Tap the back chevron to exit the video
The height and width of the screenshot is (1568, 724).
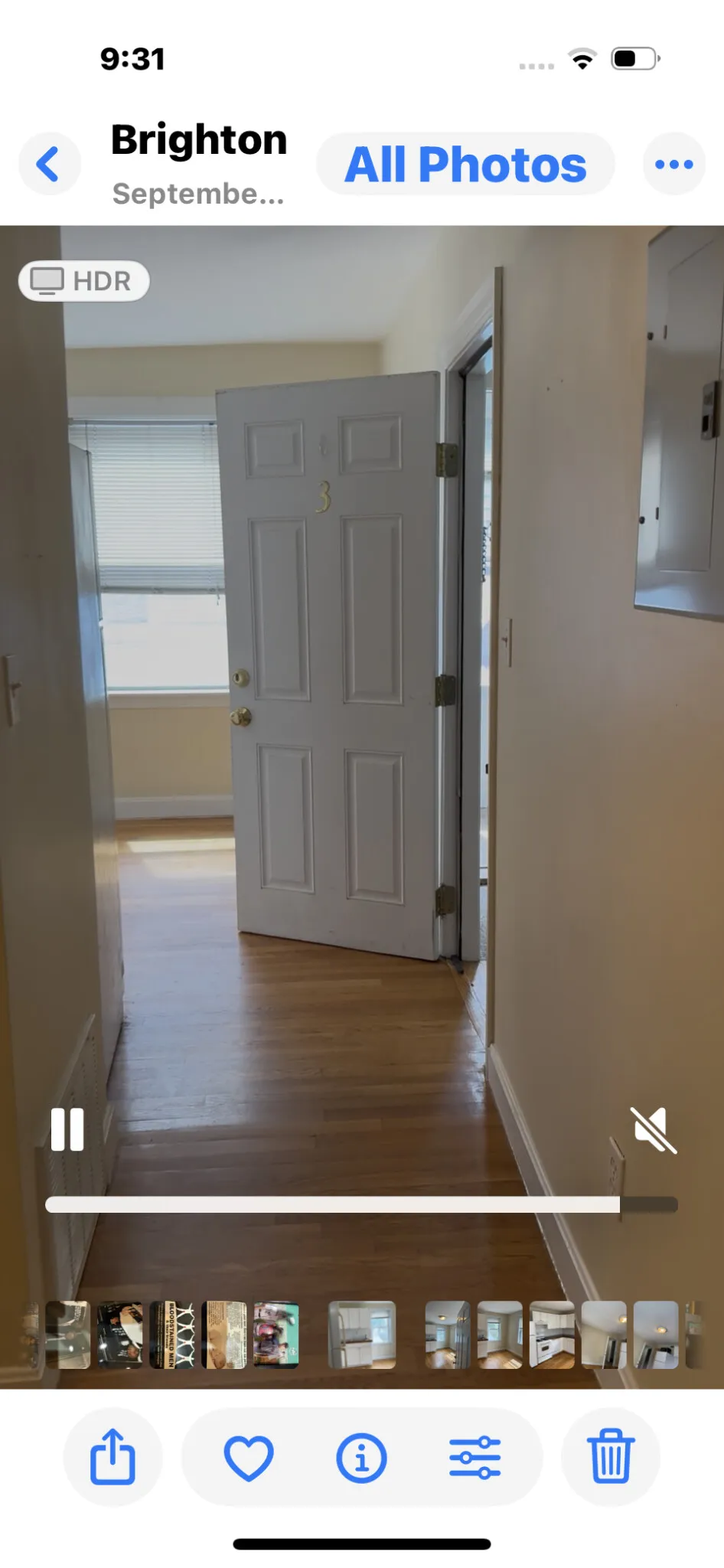(49, 164)
